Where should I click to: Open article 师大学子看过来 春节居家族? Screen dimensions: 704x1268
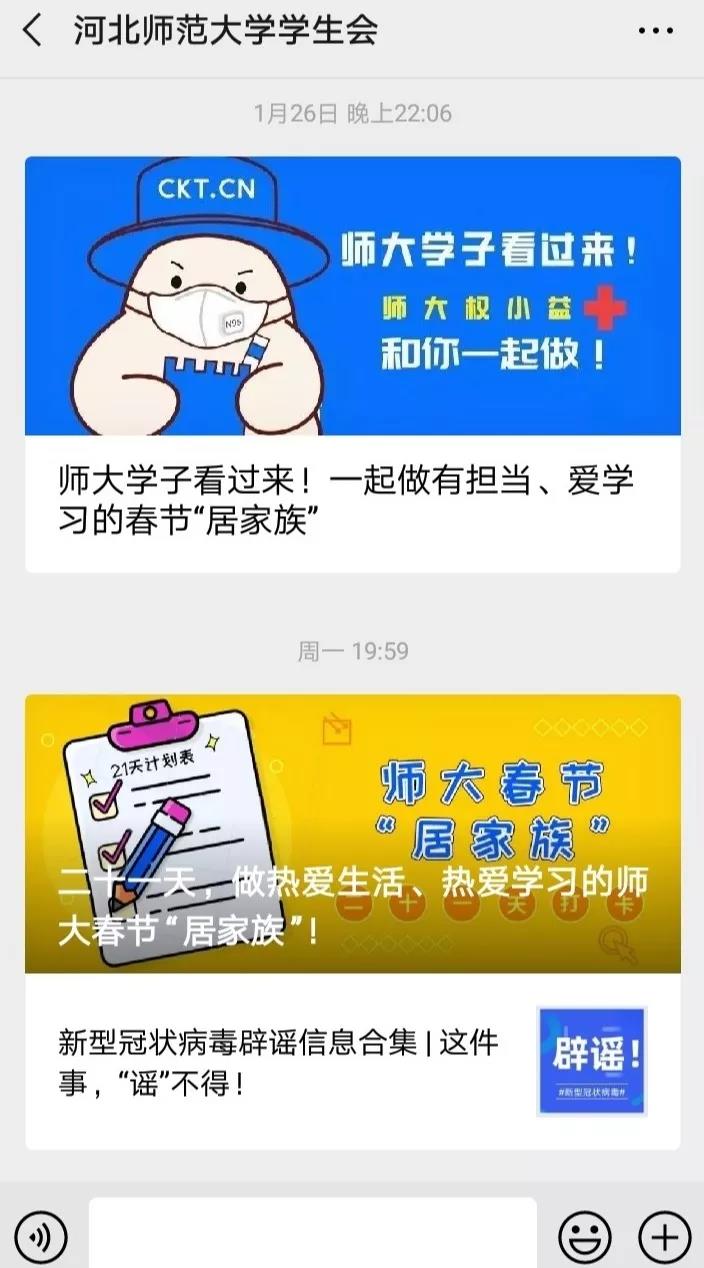(x=353, y=364)
